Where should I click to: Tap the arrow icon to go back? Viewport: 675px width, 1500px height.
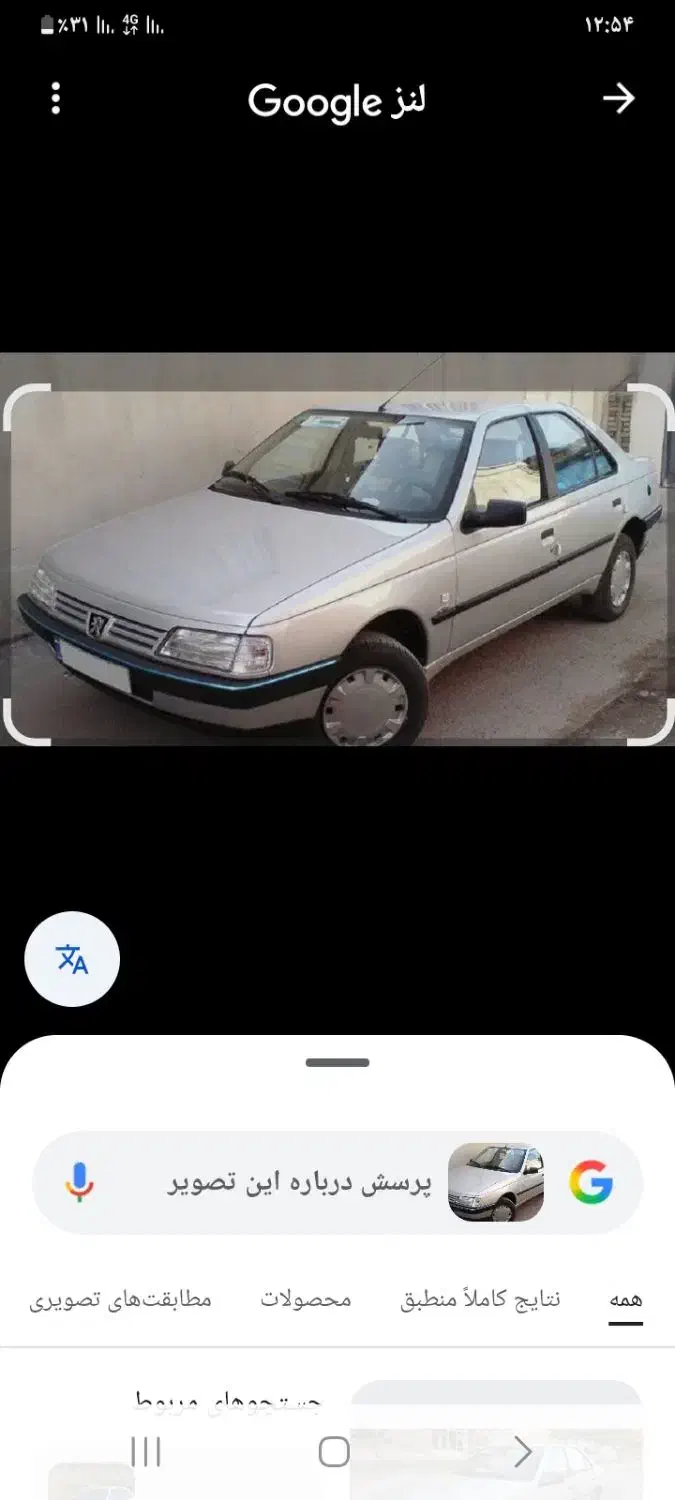(618, 98)
